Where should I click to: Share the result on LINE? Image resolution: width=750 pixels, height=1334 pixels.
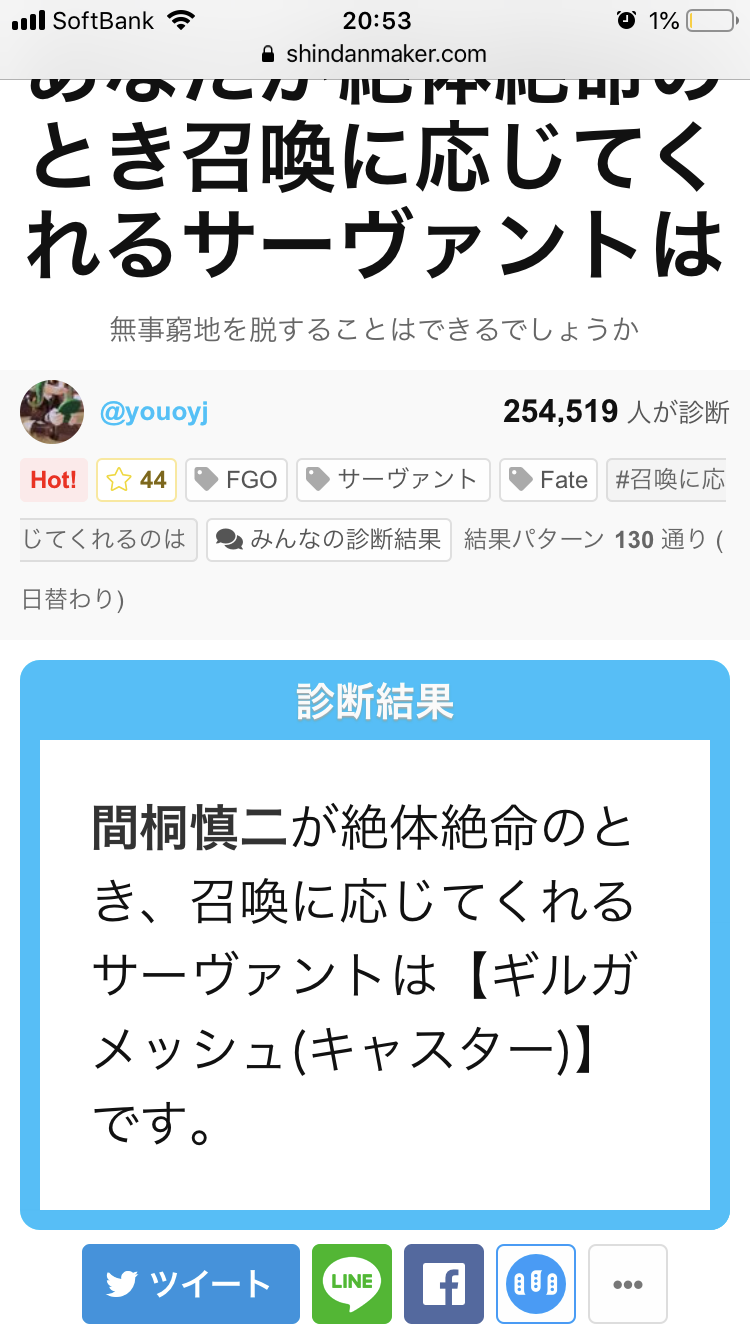coord(351,1284)
